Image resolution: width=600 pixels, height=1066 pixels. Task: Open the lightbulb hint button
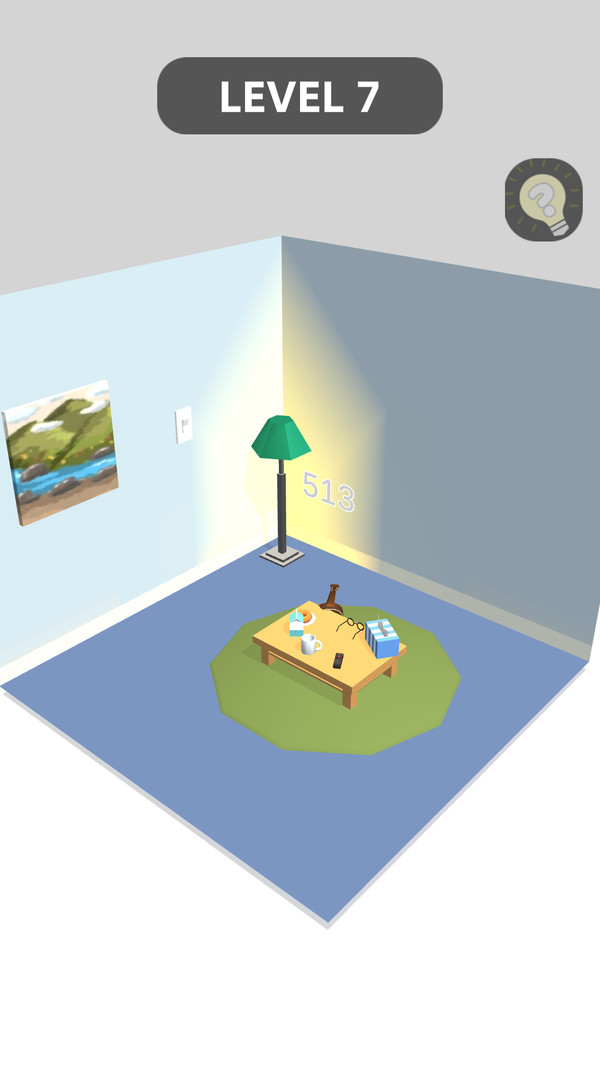[543, 200]
